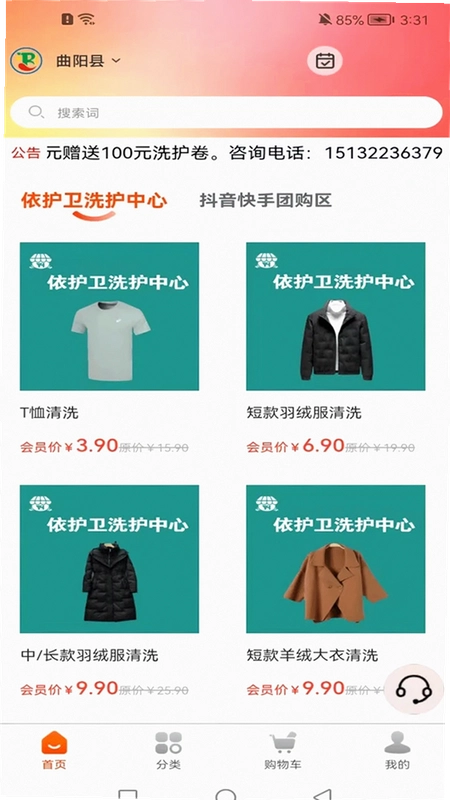
Task: Open the calendar check-in icon
Action: click(x=325, y=61)
